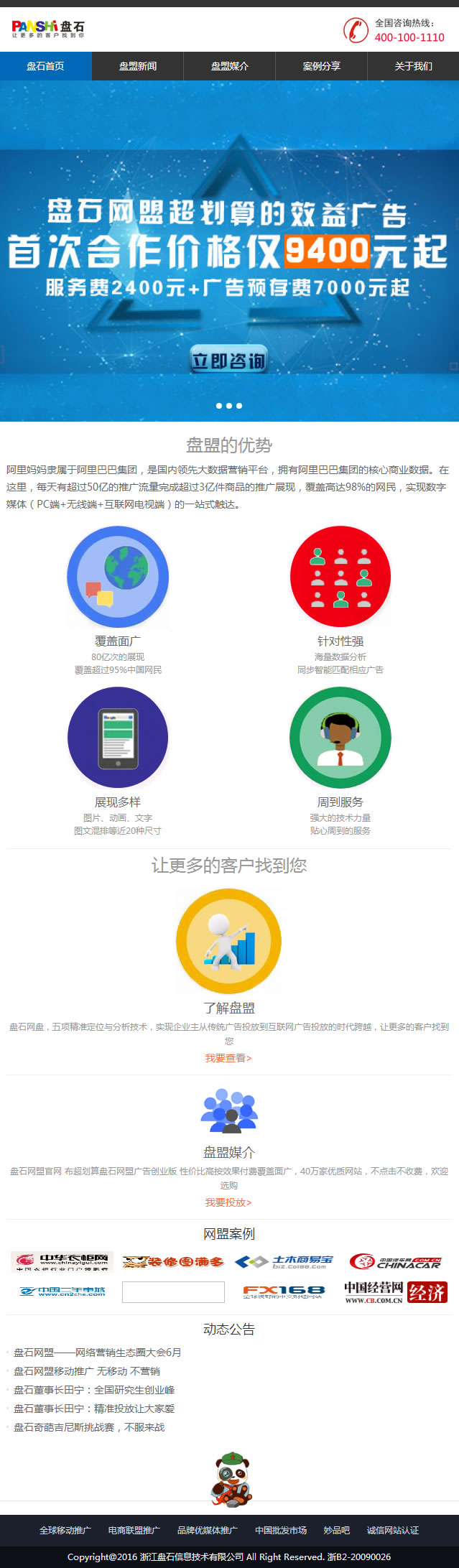This screenshot has width=459, height=1568.
Task: Open the 土木商易宝 case logo
Action: [284, 1262]
